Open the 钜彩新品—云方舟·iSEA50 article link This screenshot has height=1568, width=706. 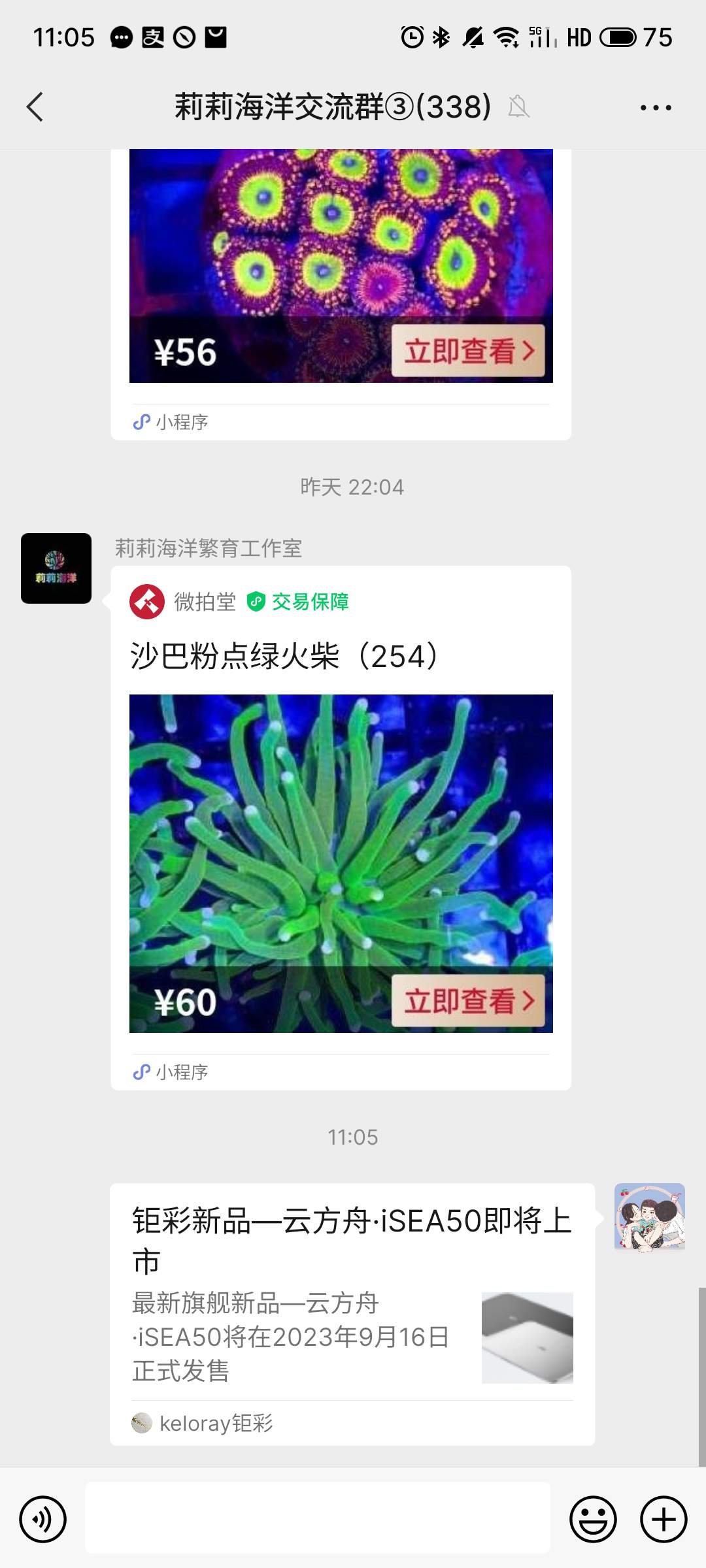pyautogui.click(x=352, y=1313)
